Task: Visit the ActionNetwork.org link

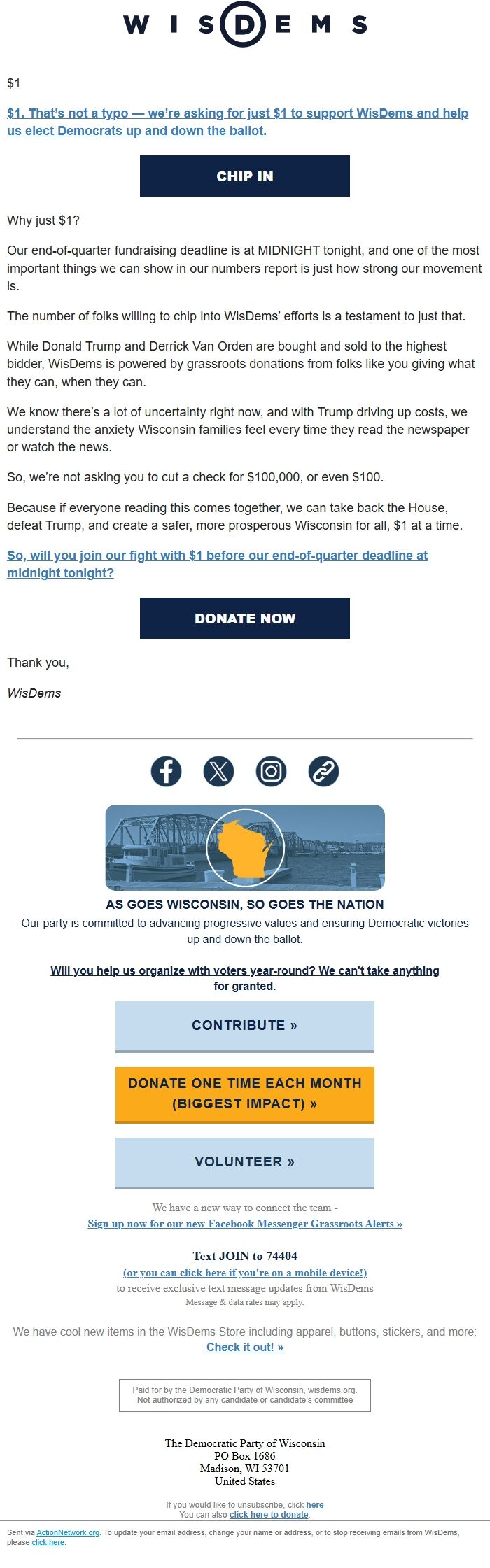Action: click(68, 1532)
